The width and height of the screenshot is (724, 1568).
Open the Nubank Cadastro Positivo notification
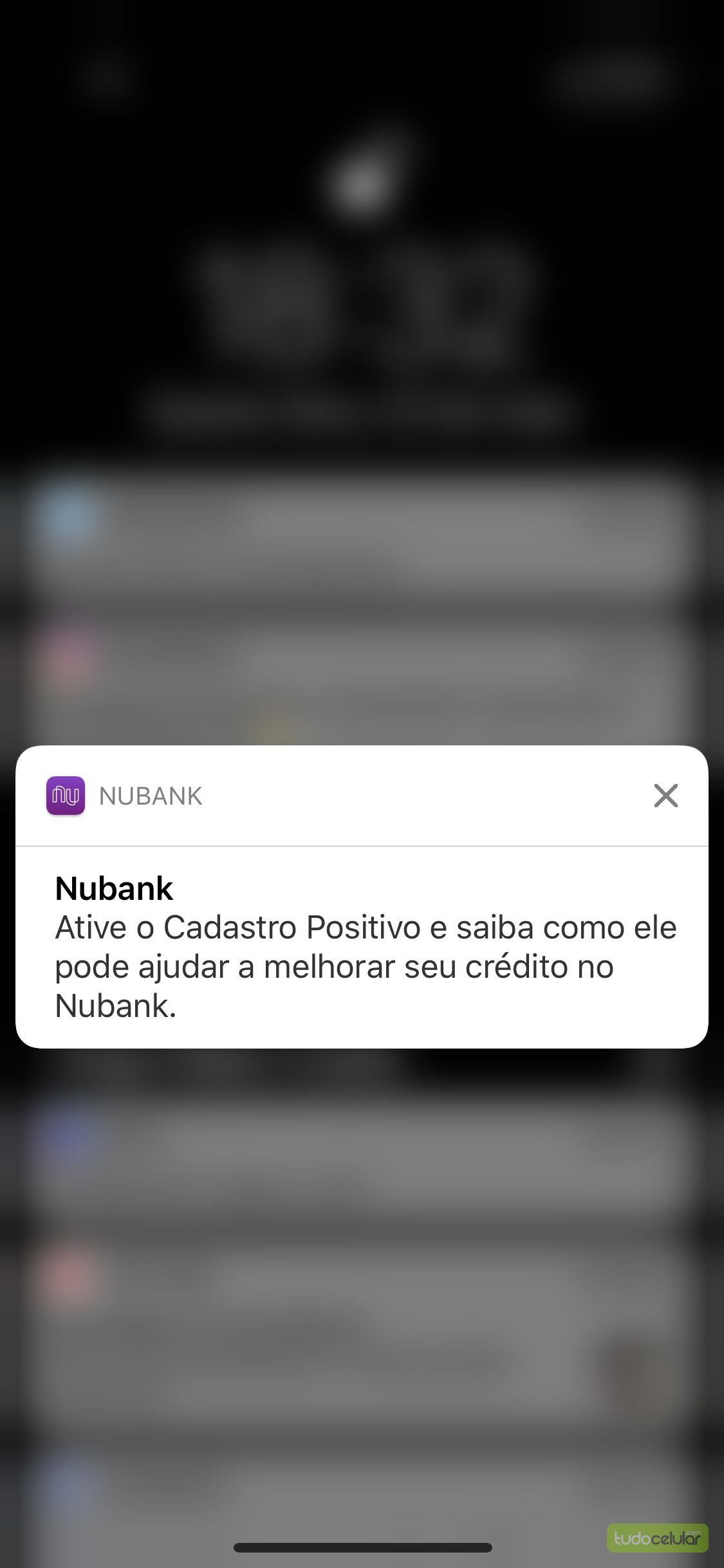click(362, 947)
